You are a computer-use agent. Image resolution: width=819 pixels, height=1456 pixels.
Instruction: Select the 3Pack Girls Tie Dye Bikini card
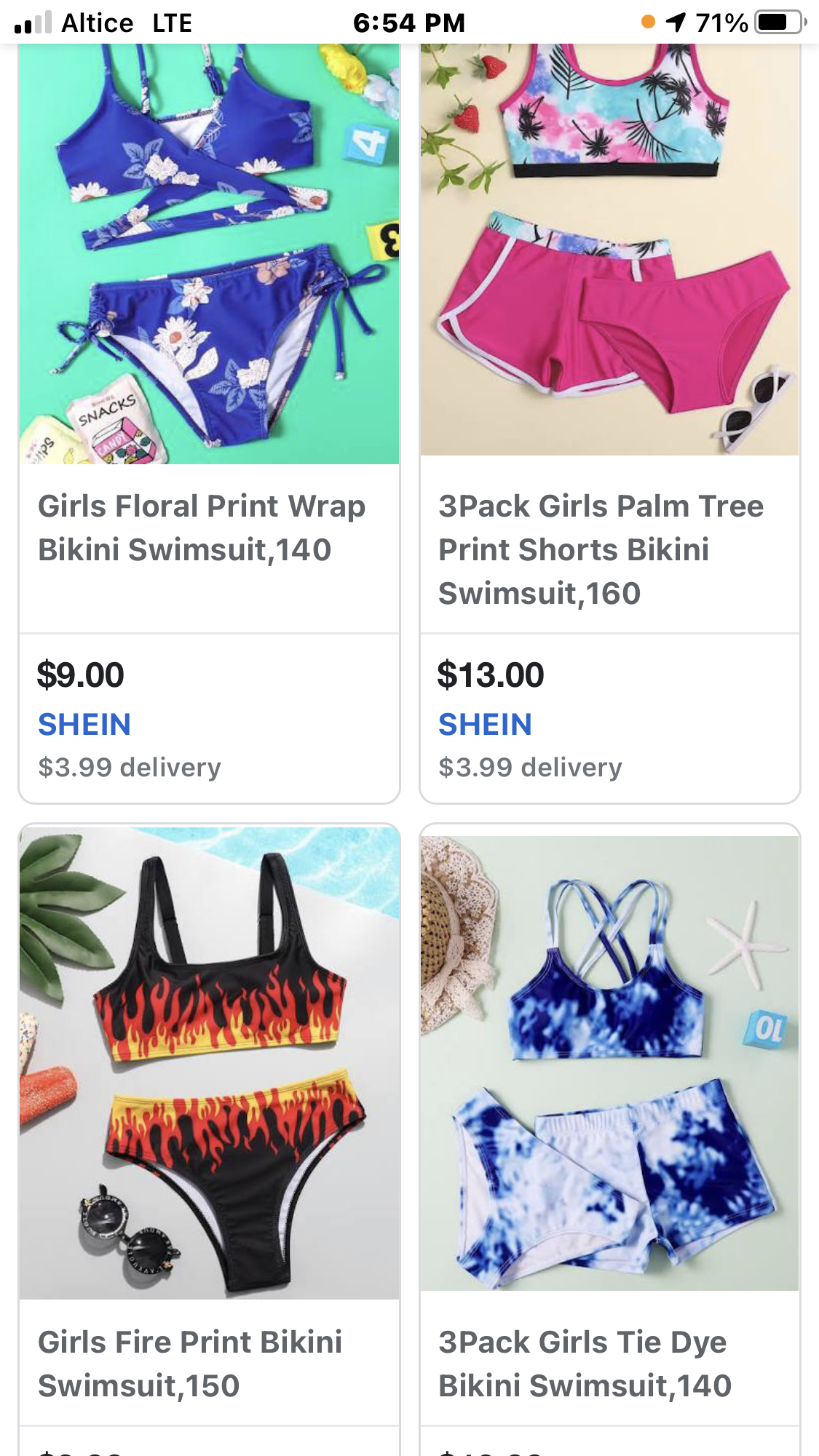pos(610,1139)
